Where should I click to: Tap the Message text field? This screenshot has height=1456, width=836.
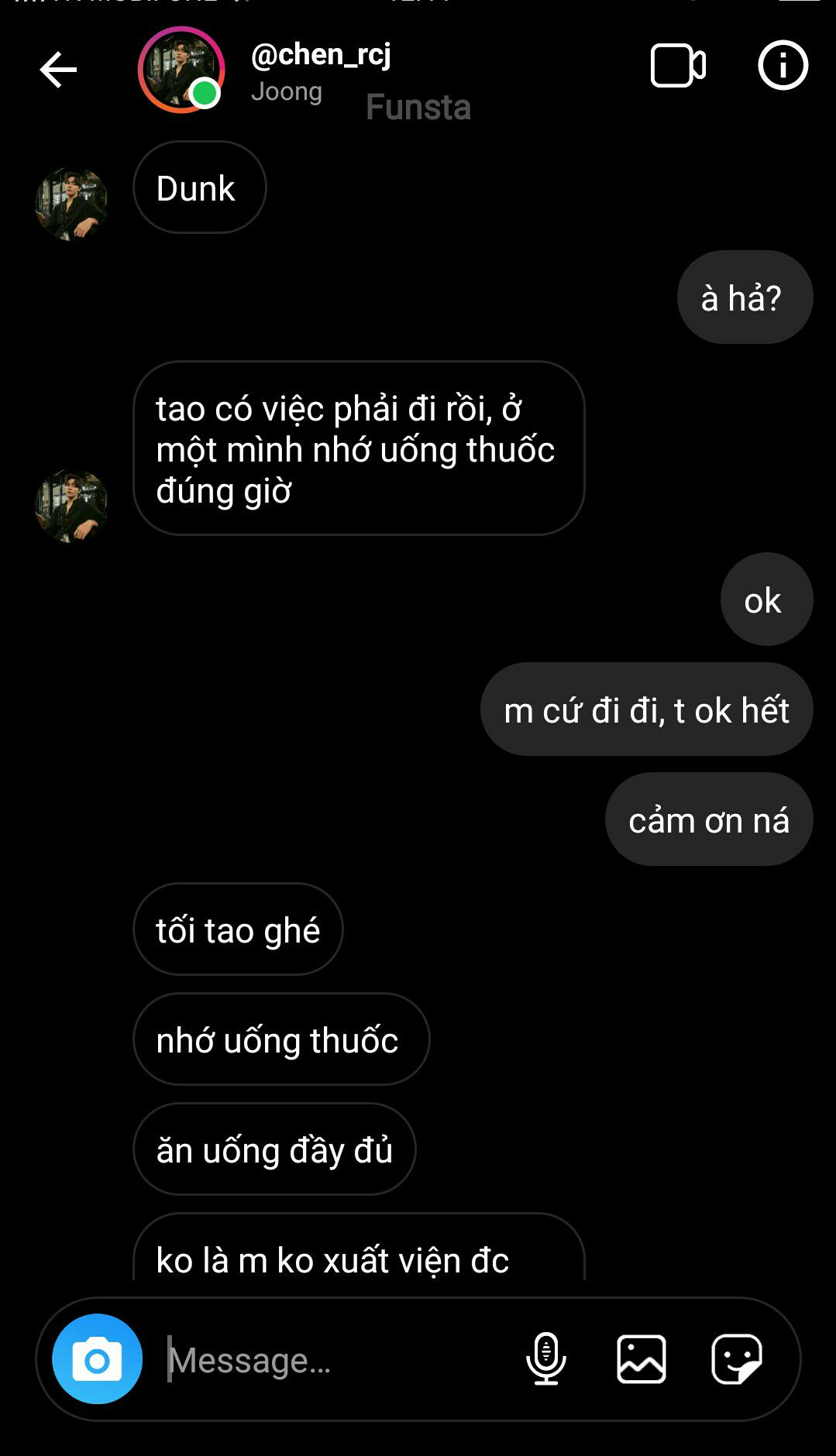point(333,1360)
